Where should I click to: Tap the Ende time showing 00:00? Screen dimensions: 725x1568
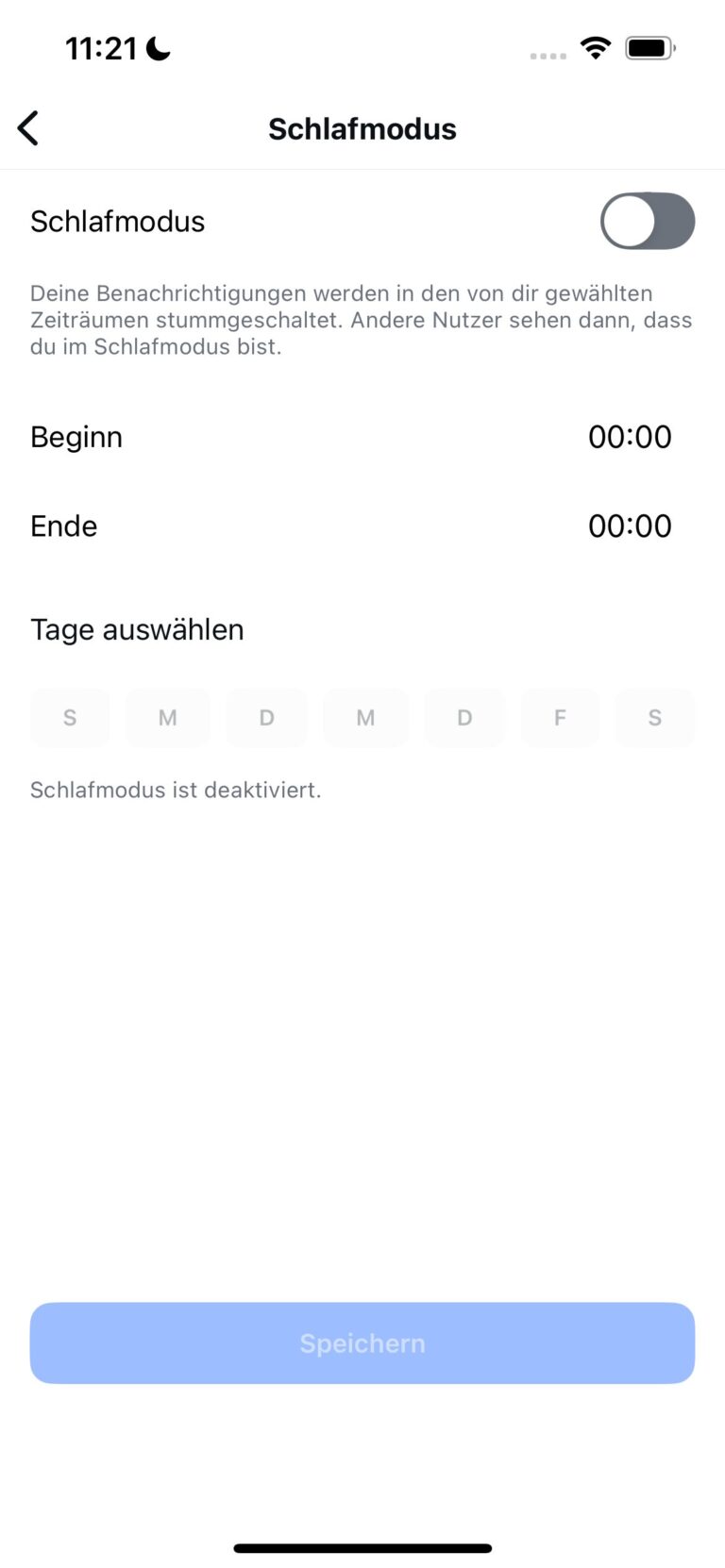(x=630, y=525)
